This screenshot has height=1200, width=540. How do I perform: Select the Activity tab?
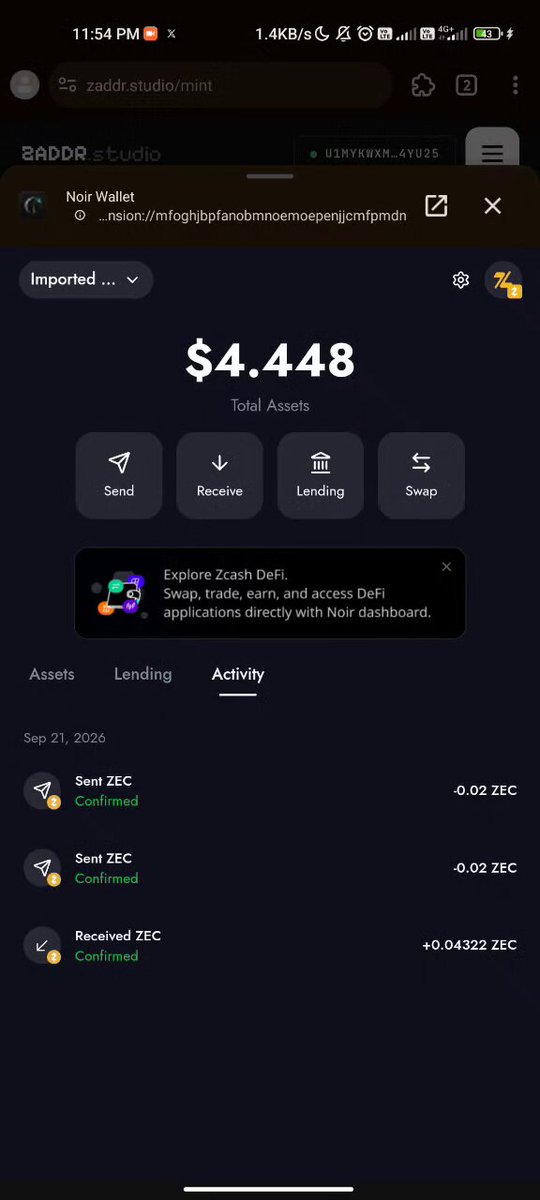tap(238, 674)
